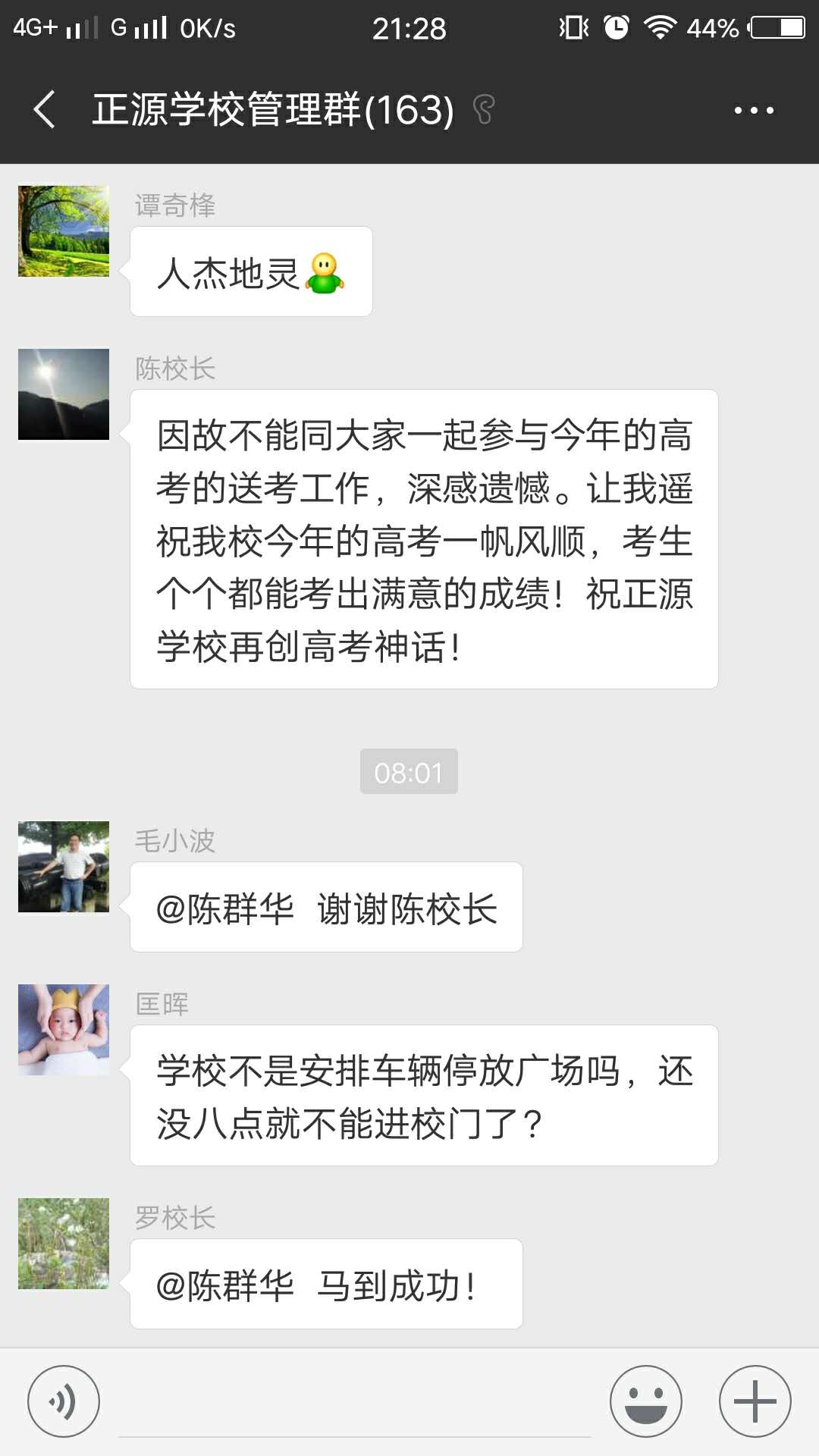Open the three-dot chat info menu
The image size is (819, 1456).
point(753,110)
